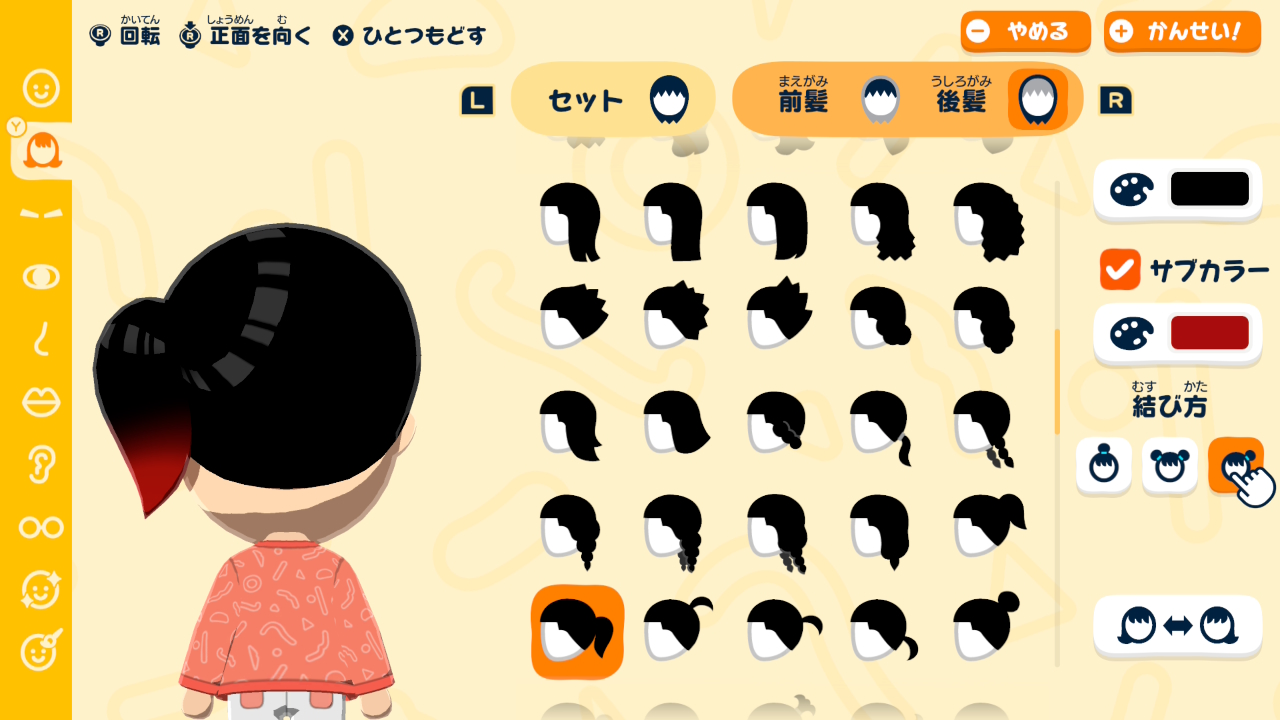This screenshot has height=720, width=1280.
Task: Open the nose category in sidebar
Action: (x=41, y=340)
